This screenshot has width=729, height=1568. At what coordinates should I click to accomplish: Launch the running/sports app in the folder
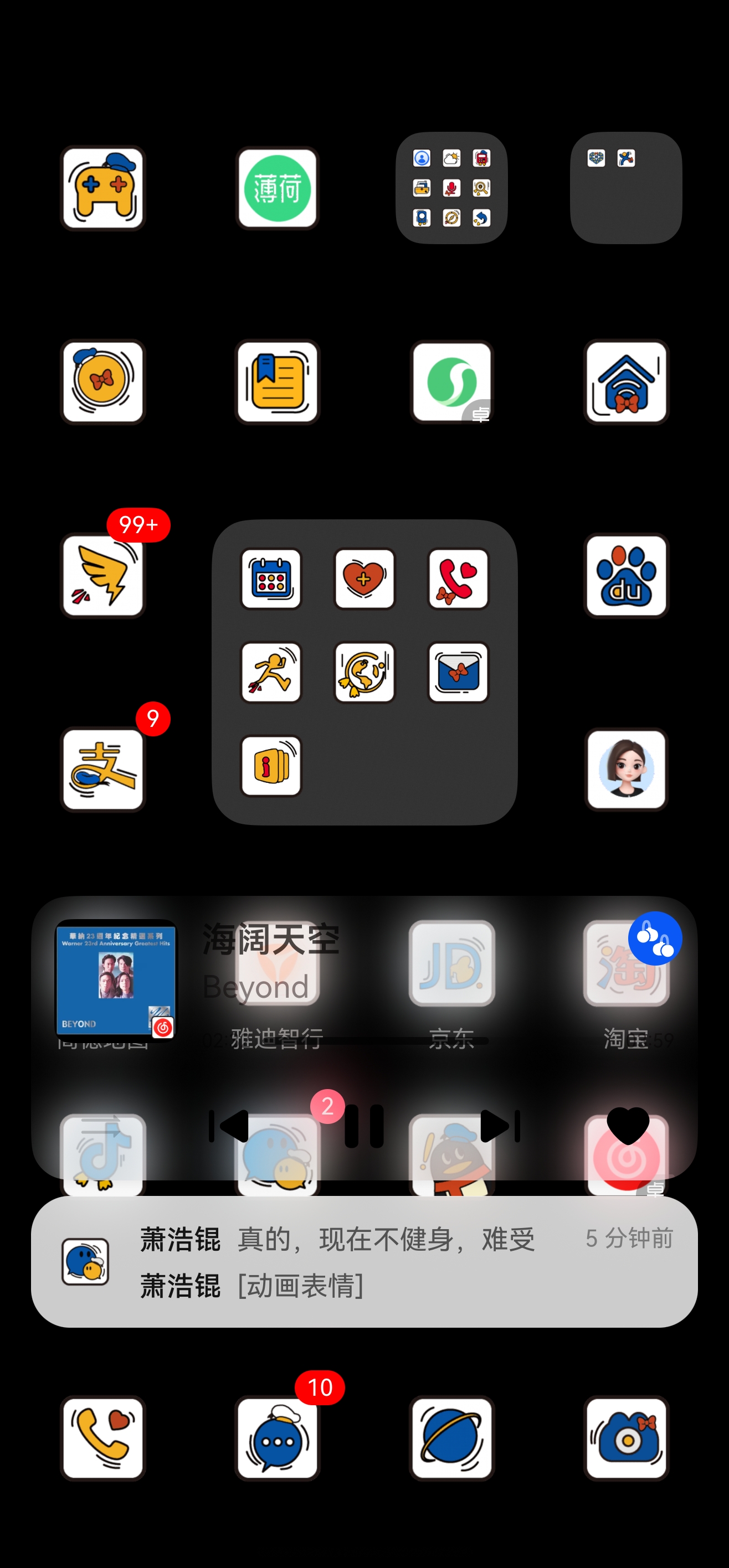(x=270, y=672)
